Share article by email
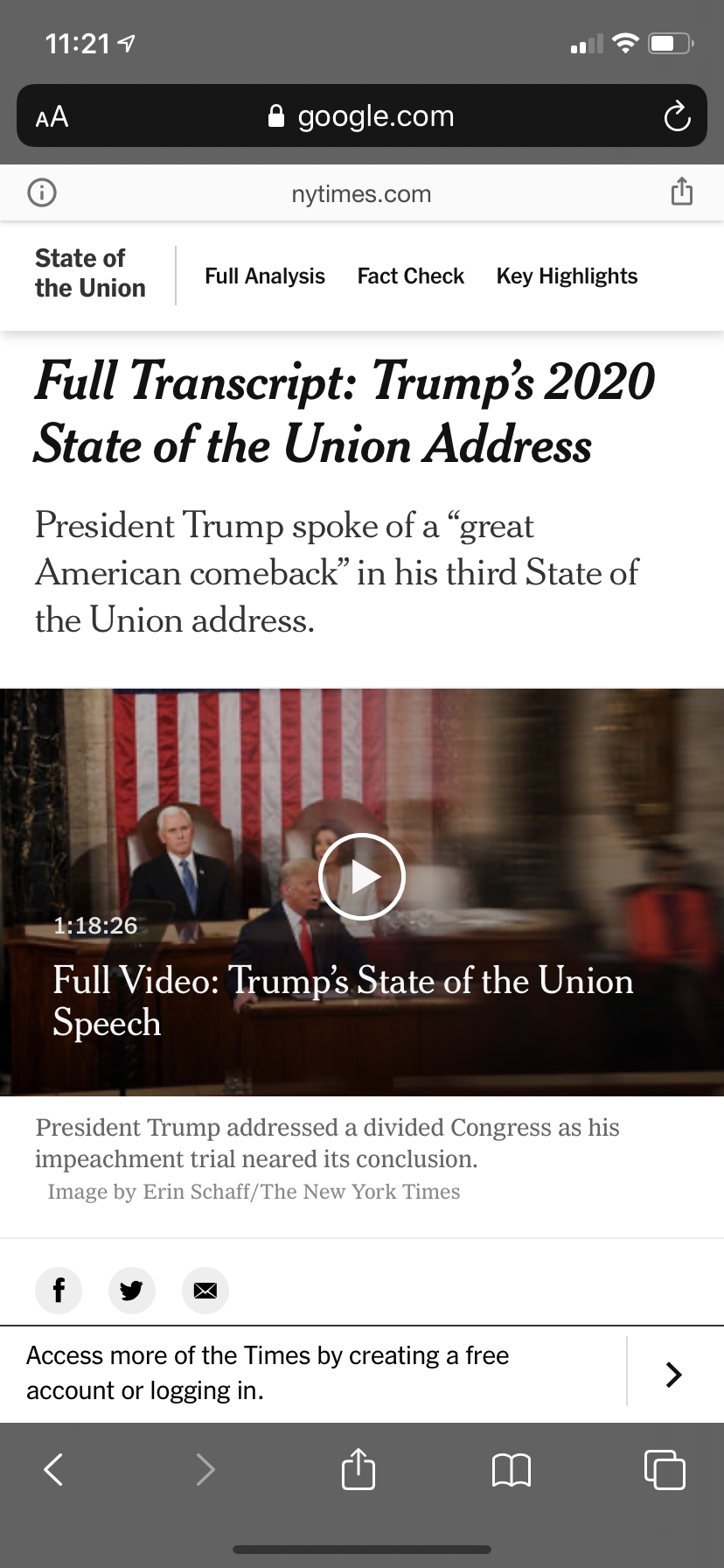Screen dimensions: 724x1568 pyautogui.click(x=205, y=1291)
